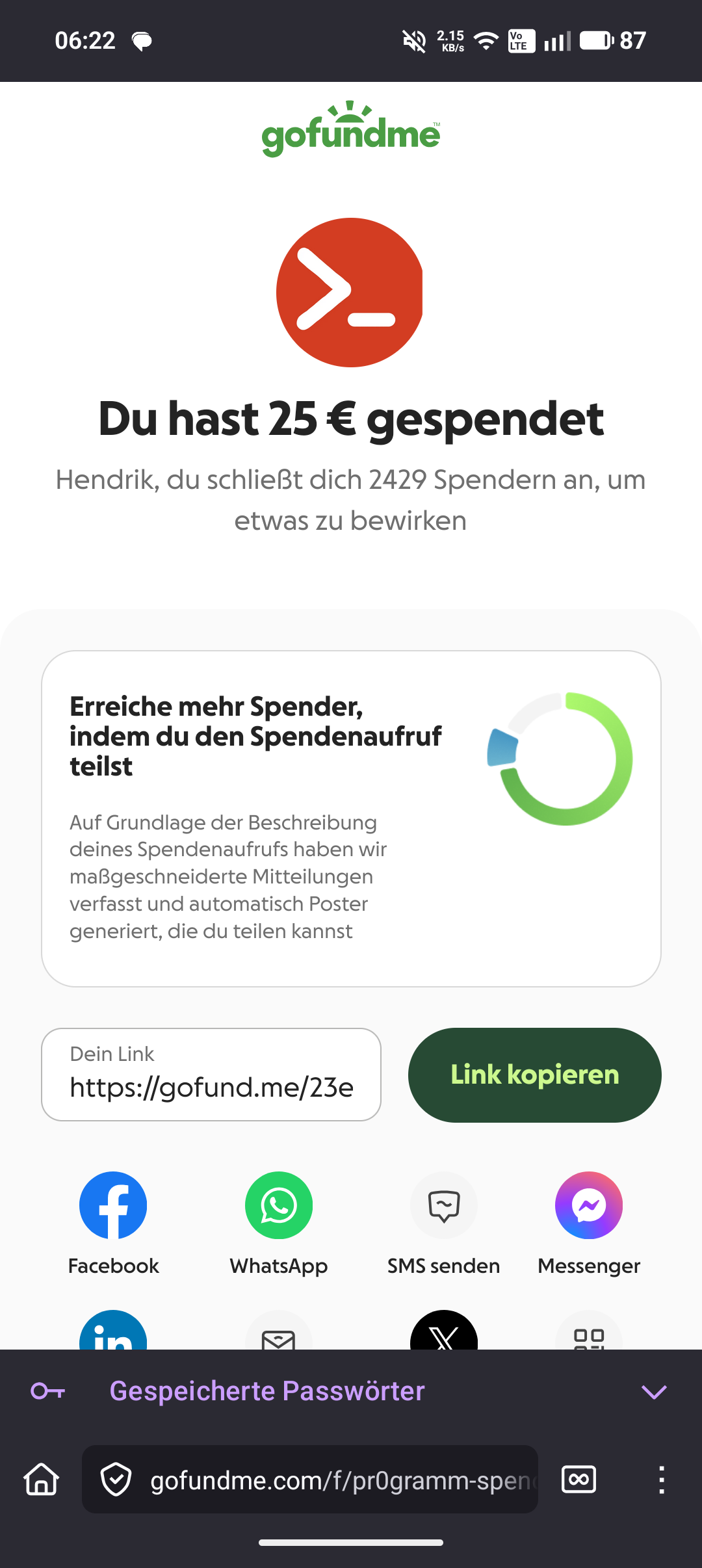
Task: Share through Messenger
Action: point(589,1206)
